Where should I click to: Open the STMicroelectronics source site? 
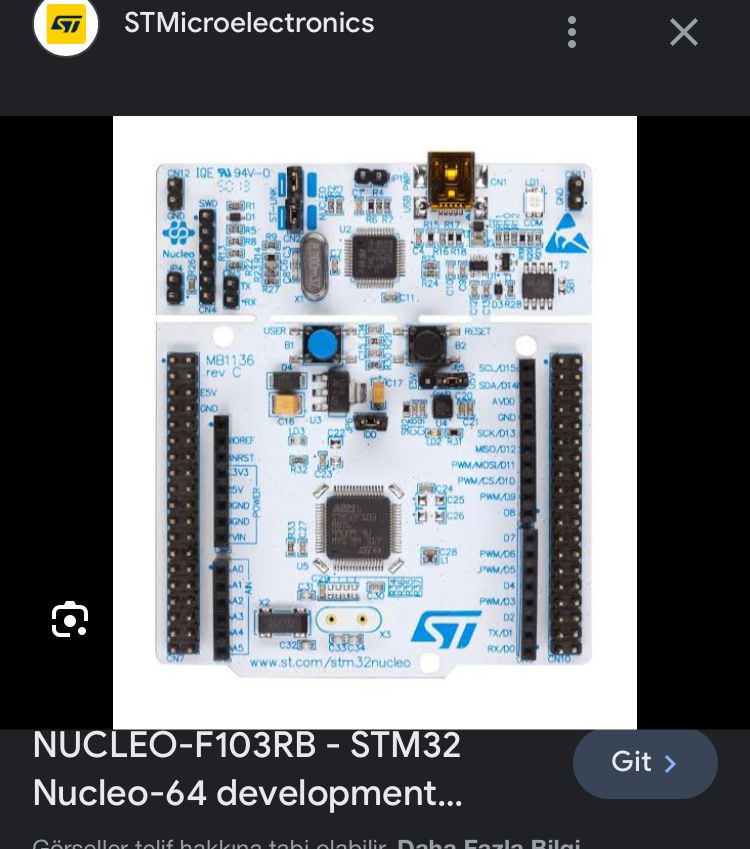coord(248,24)
